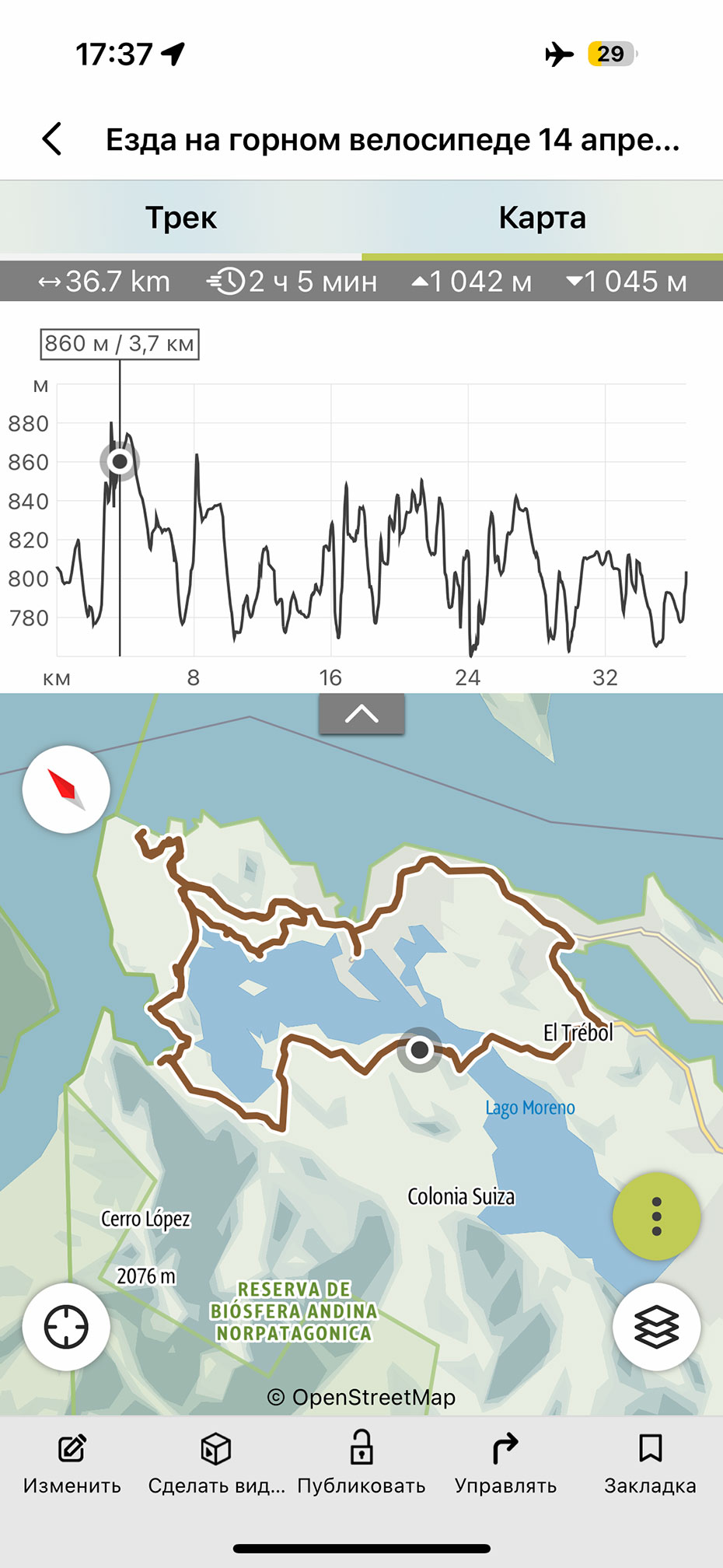Open the Управлять options
Screen dimensions: 723x1568
505,1464
